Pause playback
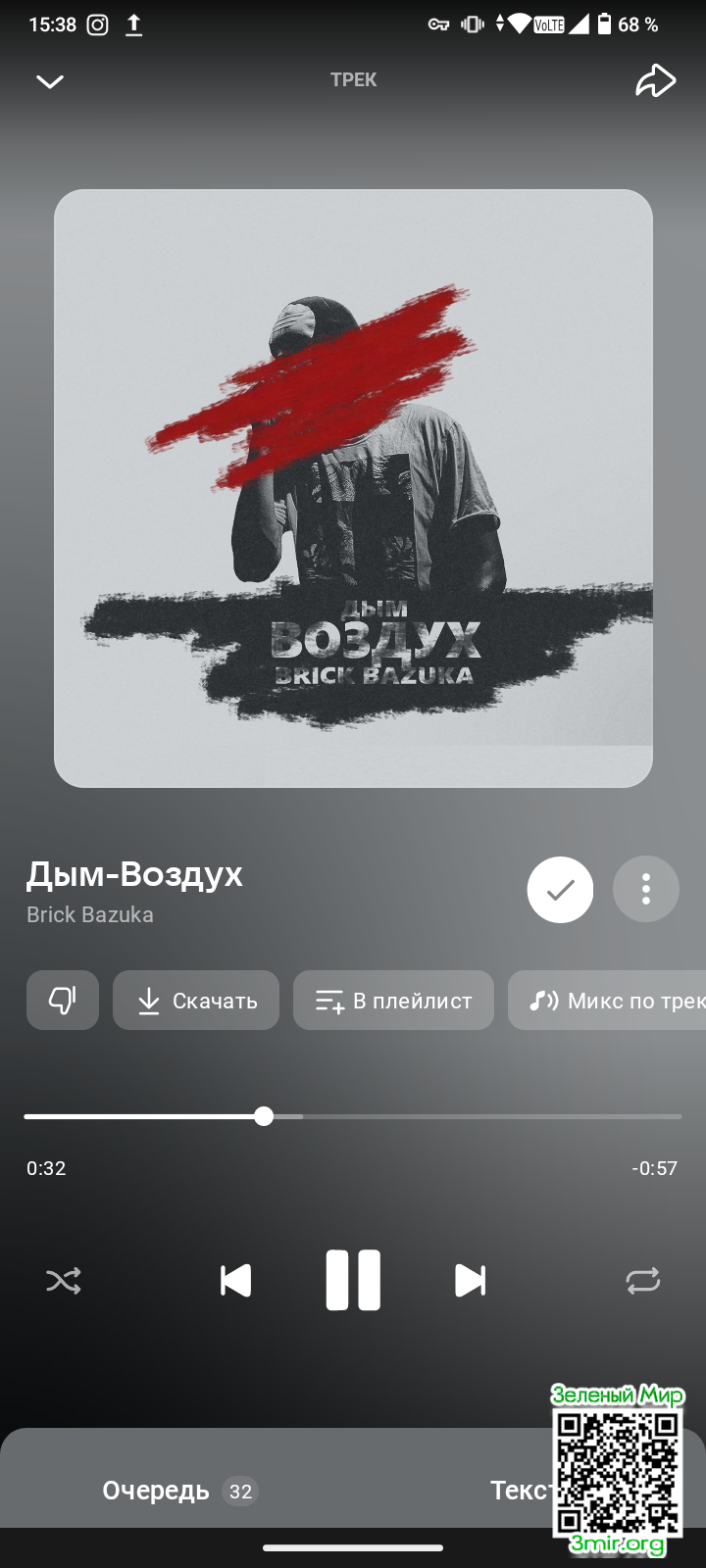706x1568 pixels. tap(353, 1281)
